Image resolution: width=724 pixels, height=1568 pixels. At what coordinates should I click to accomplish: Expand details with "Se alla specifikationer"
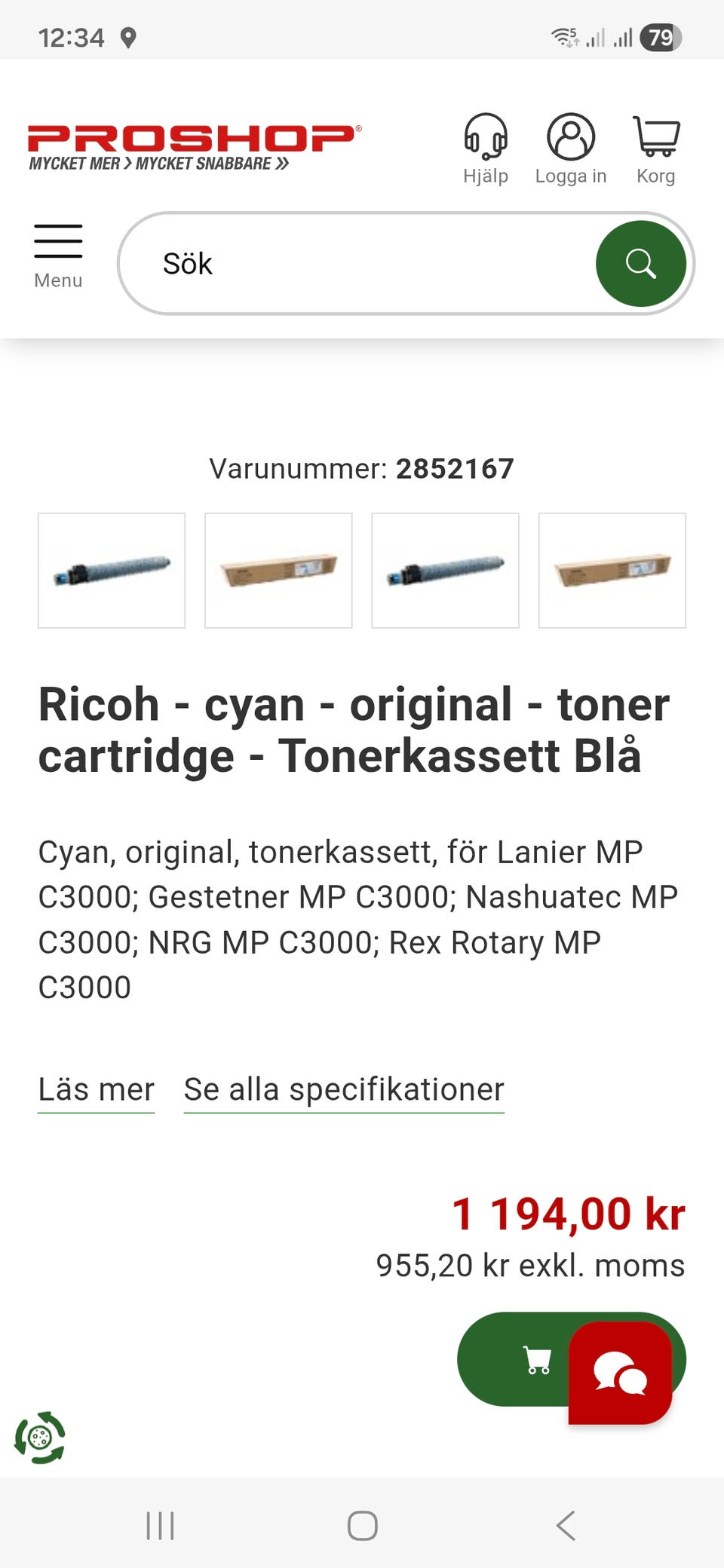(343, 1089)
